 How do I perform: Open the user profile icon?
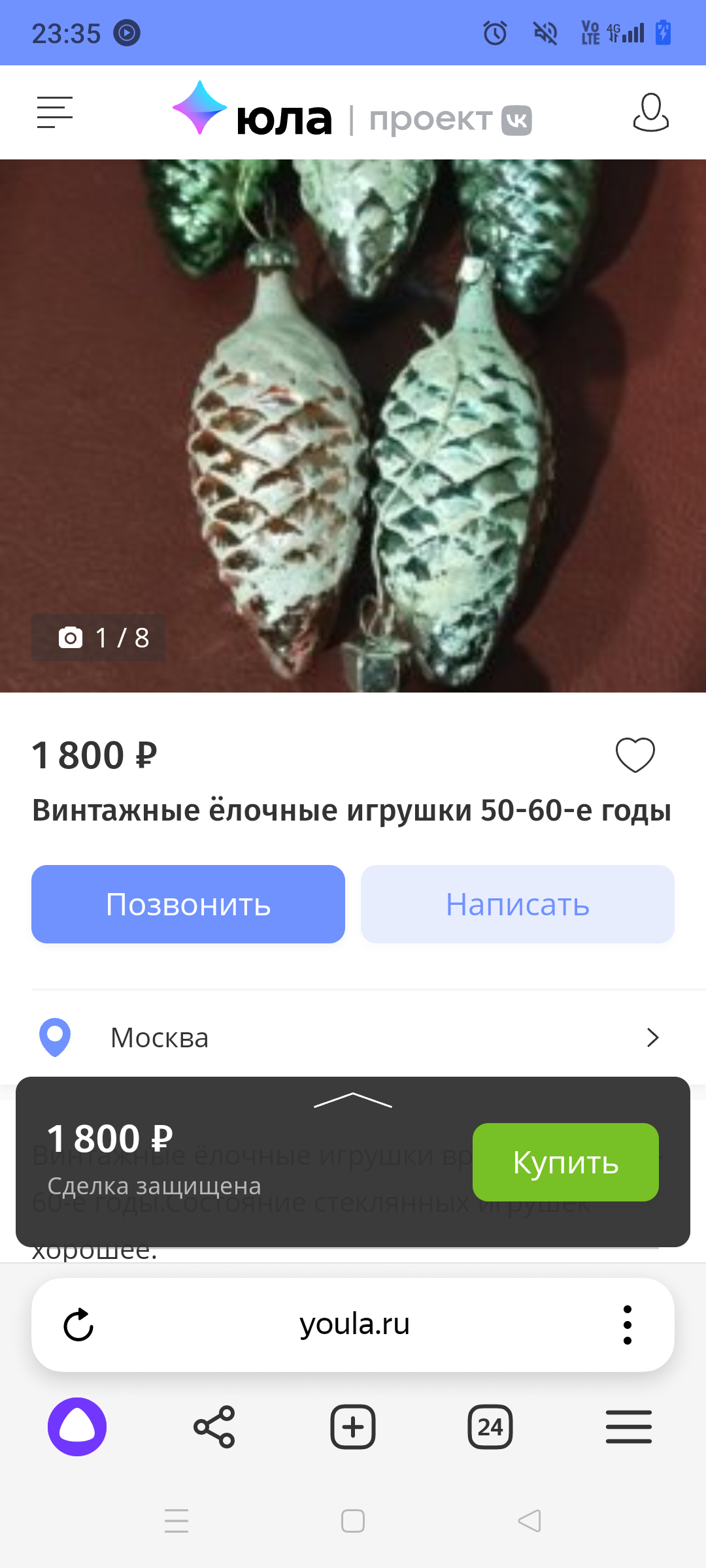[650, 112]
